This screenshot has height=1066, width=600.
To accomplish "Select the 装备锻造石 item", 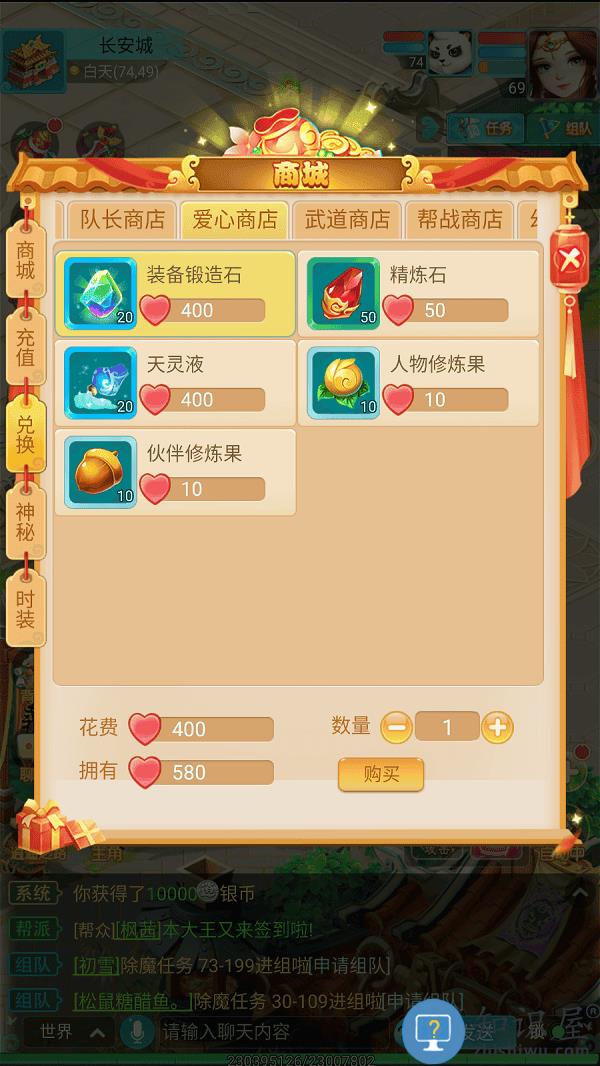I will pos(176,294).
